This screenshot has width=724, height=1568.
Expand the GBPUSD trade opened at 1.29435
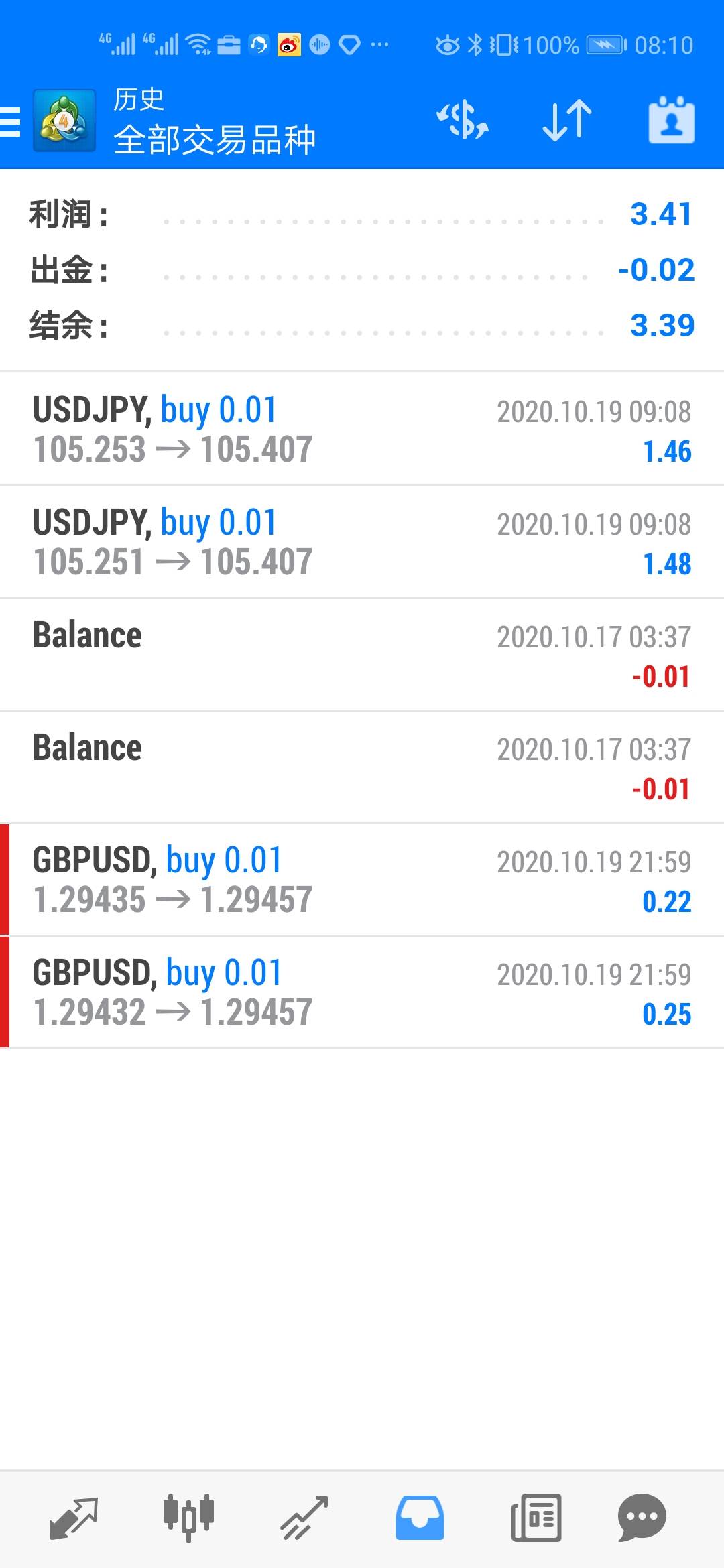tap(362, 880)
